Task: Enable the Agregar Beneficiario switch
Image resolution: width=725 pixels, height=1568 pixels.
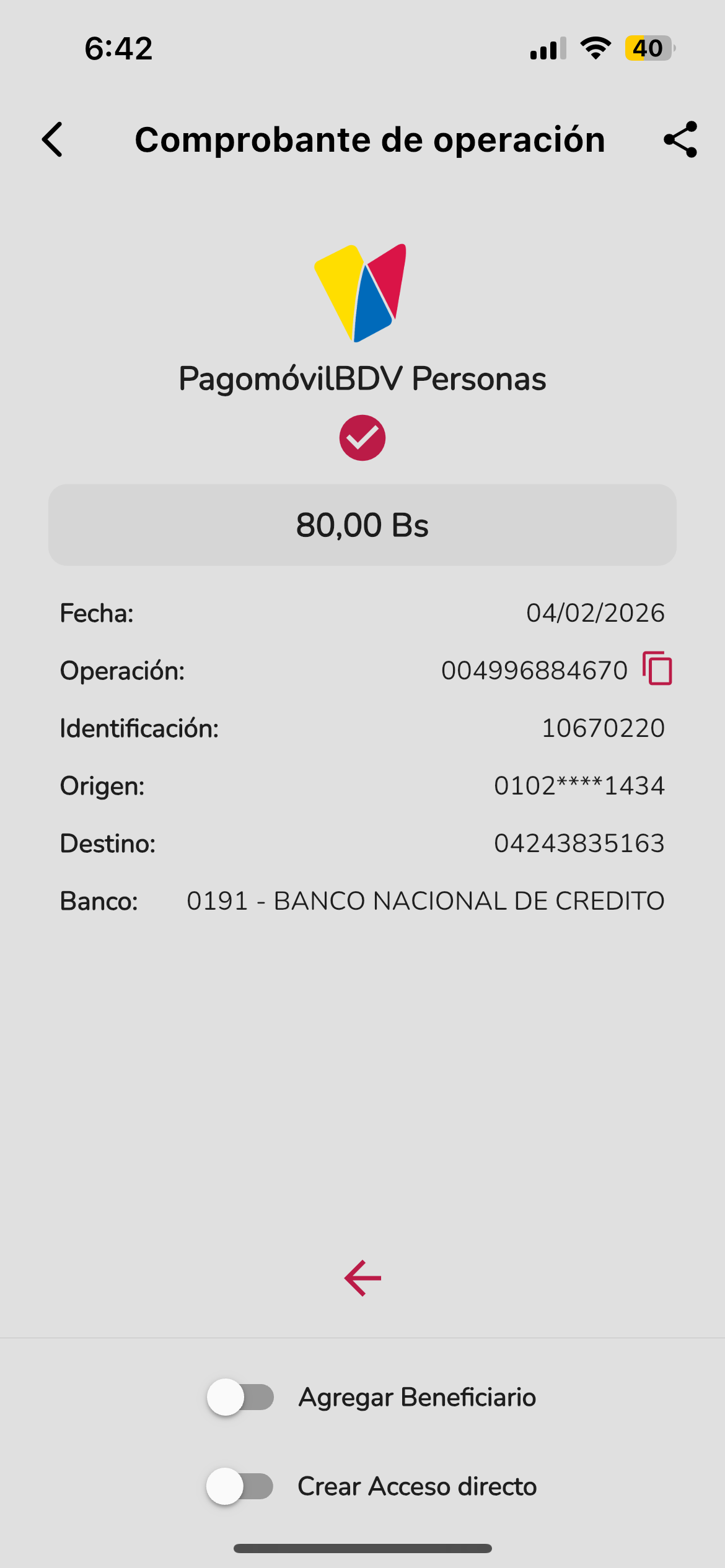Action: tap(241, 1397)
